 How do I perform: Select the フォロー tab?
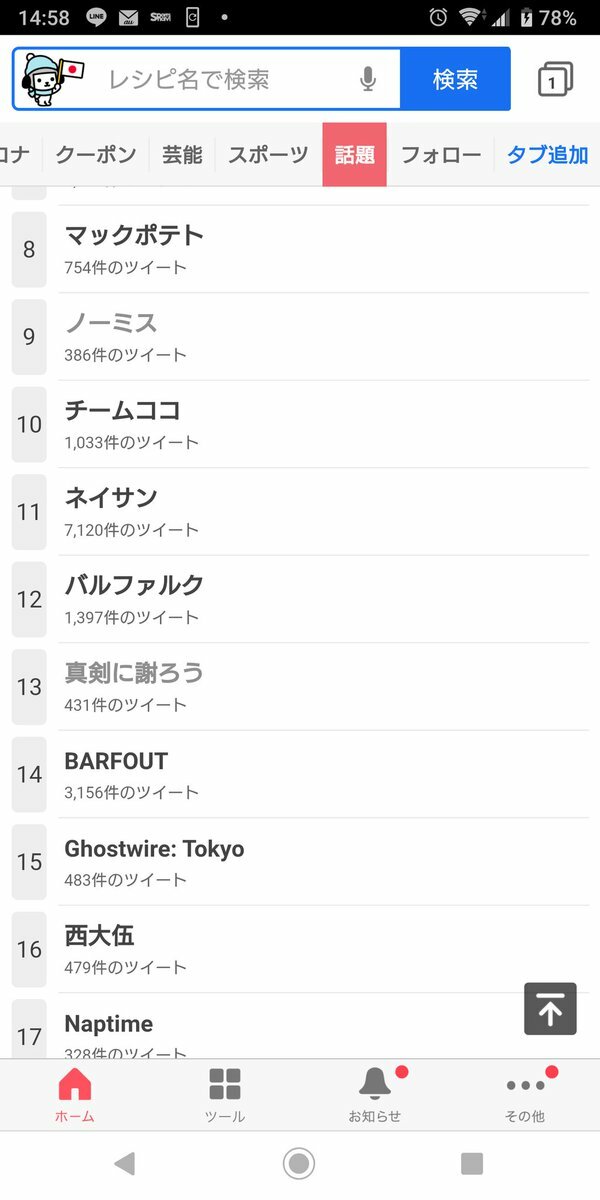[441, 155]
